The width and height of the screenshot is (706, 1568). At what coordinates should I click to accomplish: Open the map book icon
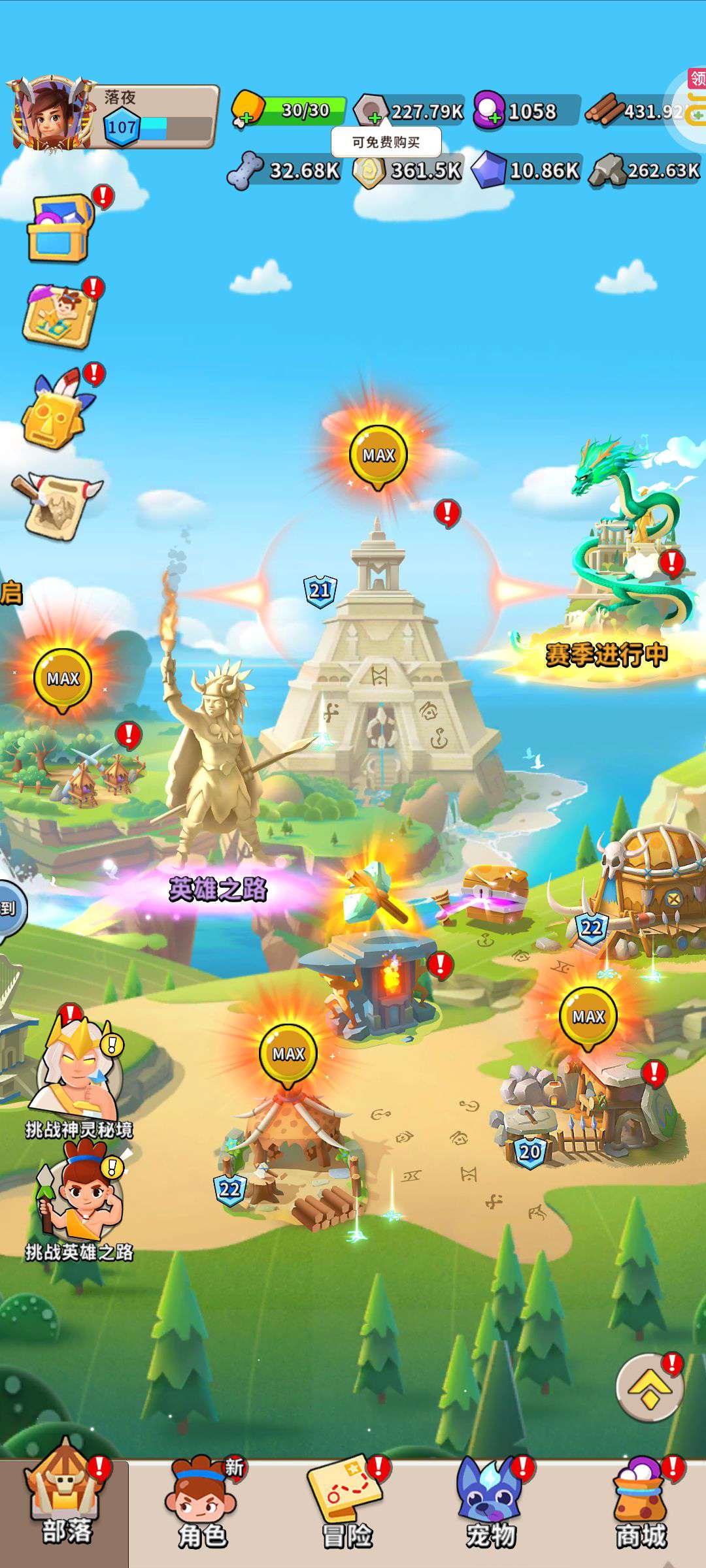(60, 317)
